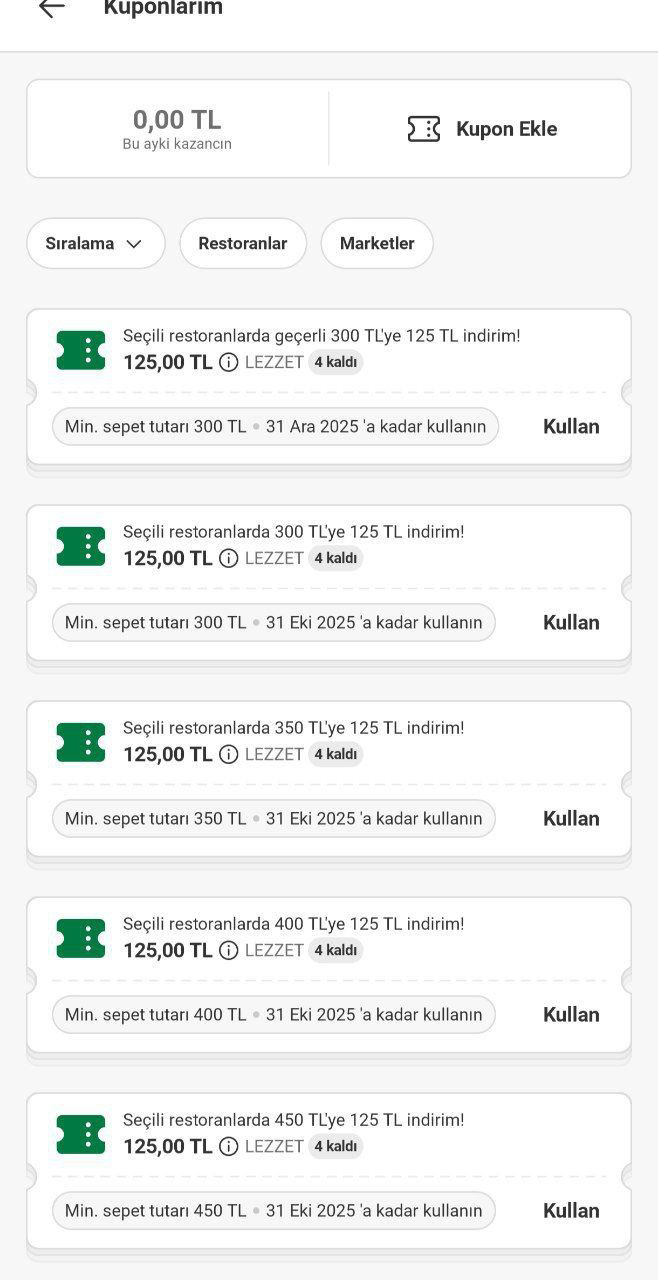Tap Kullan on the 300 TL Eki coupon
Viewport: 658px width, 1280px height.
tap(570, 622)
